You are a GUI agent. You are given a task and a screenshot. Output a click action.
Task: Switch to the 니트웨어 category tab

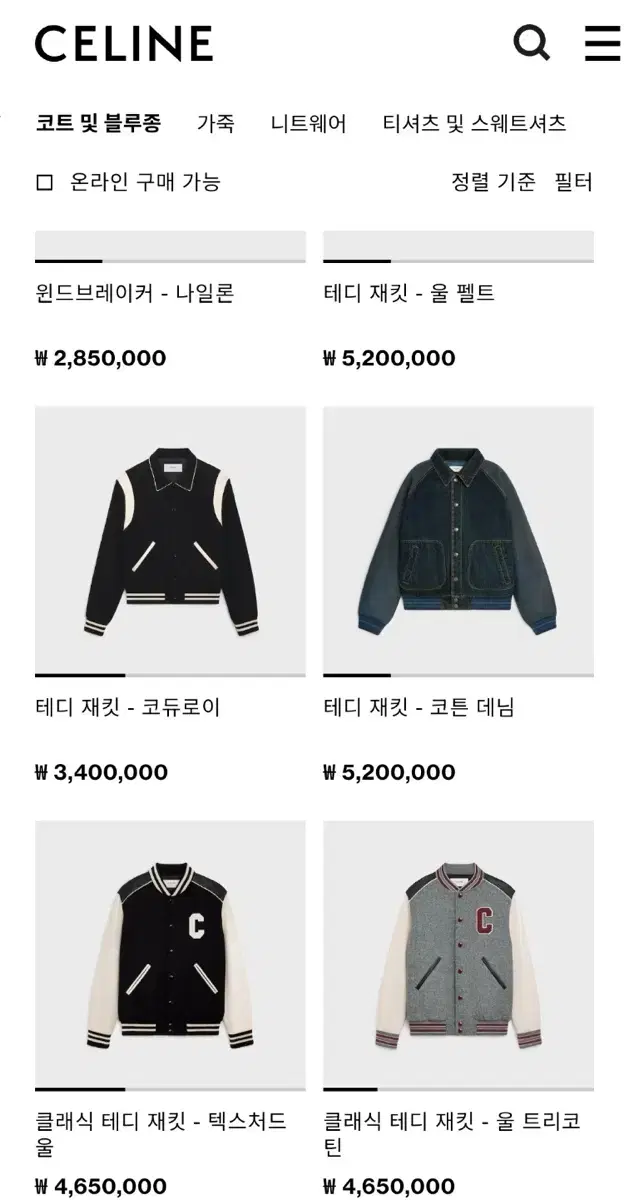pos(308,123)
